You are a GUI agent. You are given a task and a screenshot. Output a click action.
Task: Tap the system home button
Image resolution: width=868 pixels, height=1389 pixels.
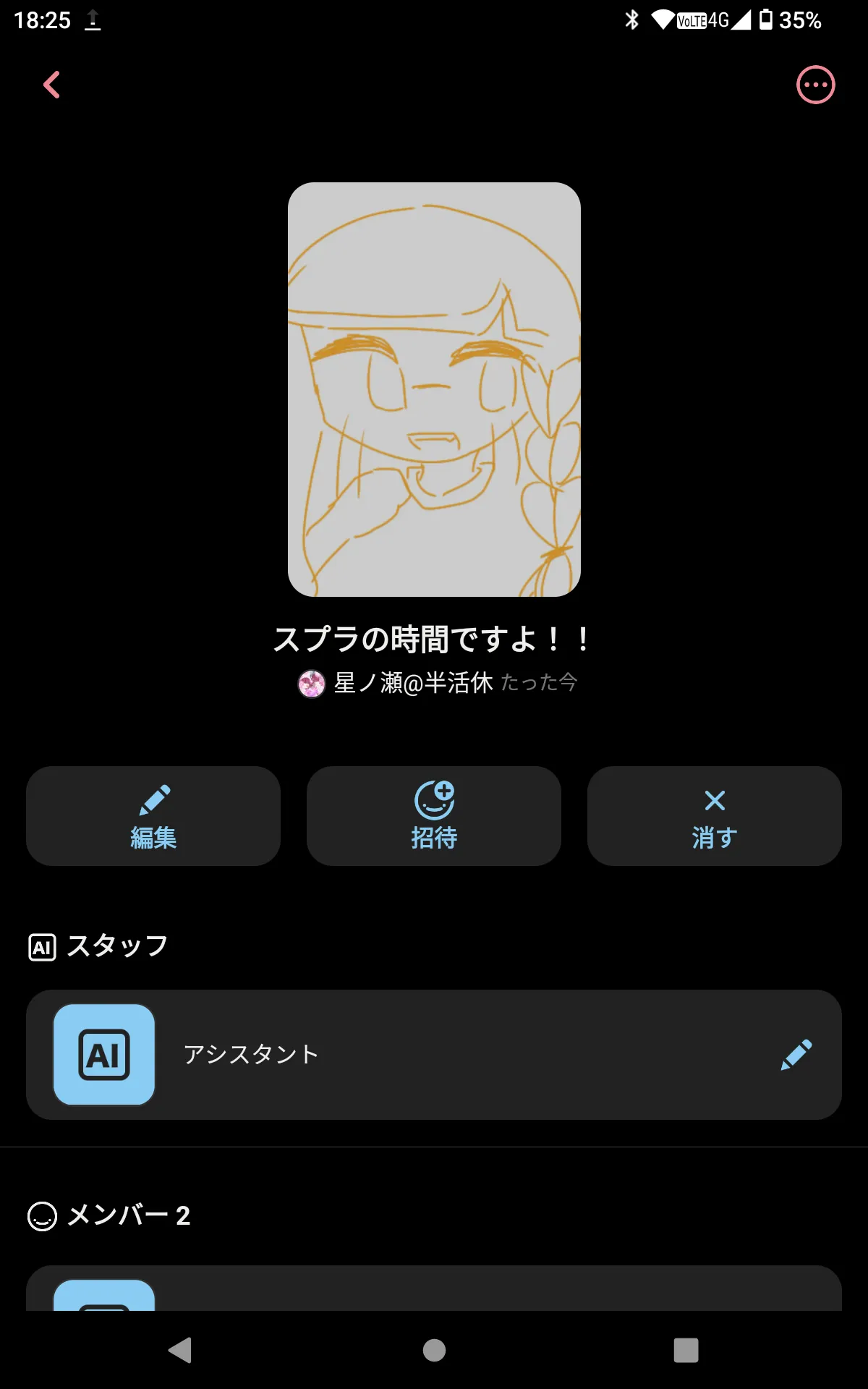[434, 1350]
